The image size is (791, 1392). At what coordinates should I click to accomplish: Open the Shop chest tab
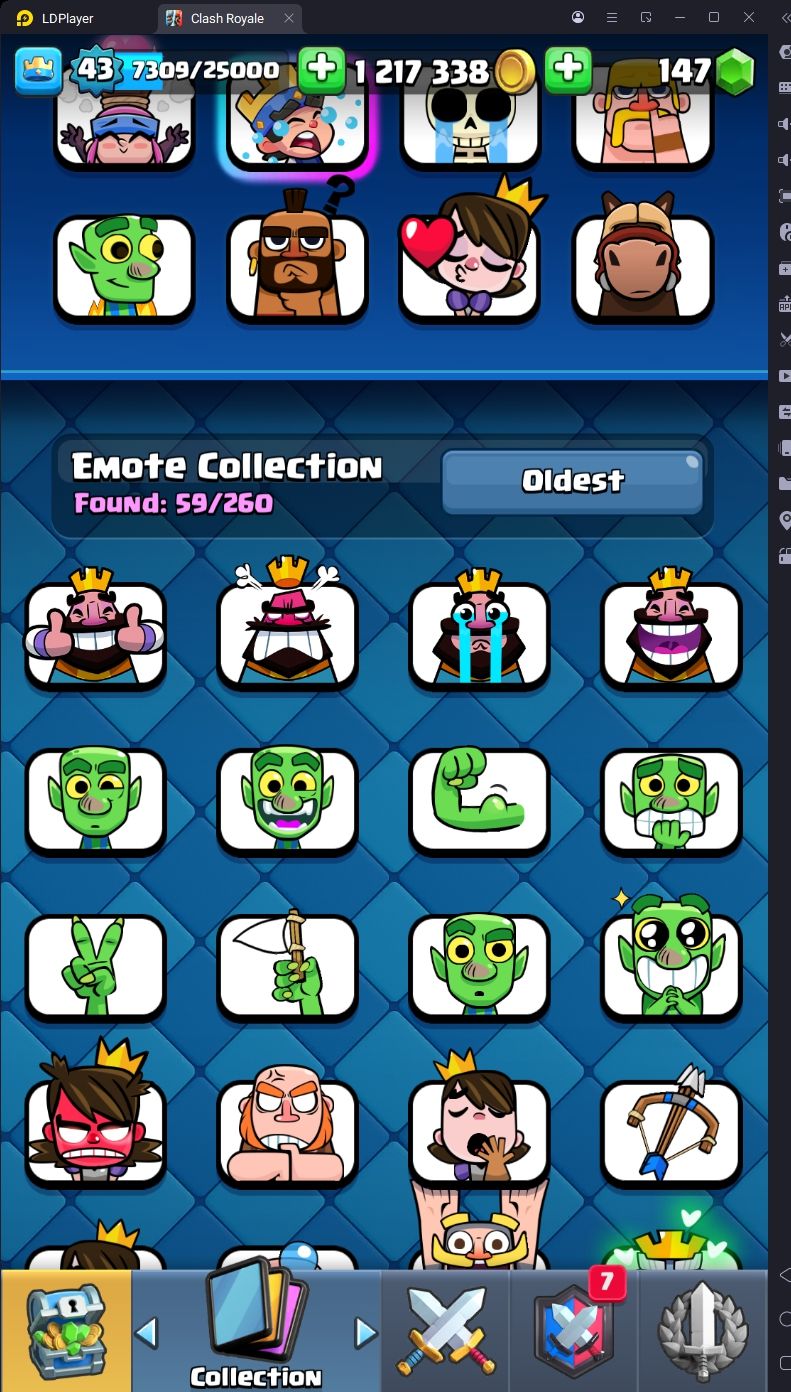pos(66,1331)
